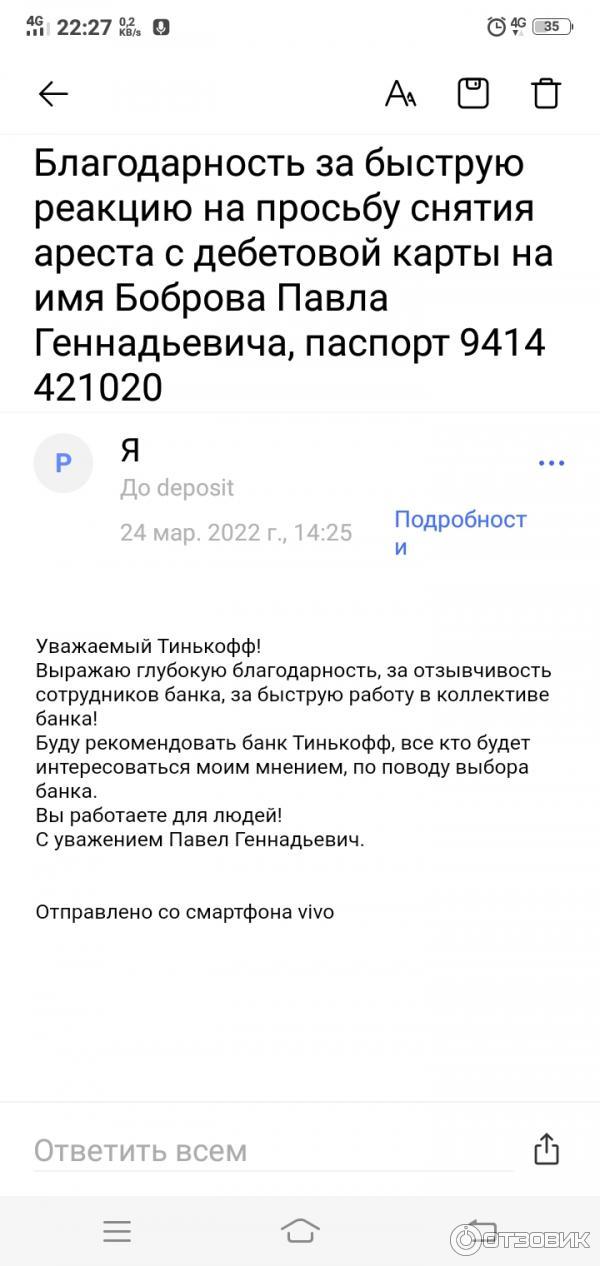The width and height of the screenshot is (600, 1266).
Task: Open the three-dot message options menu
Action: pos(552,463)
